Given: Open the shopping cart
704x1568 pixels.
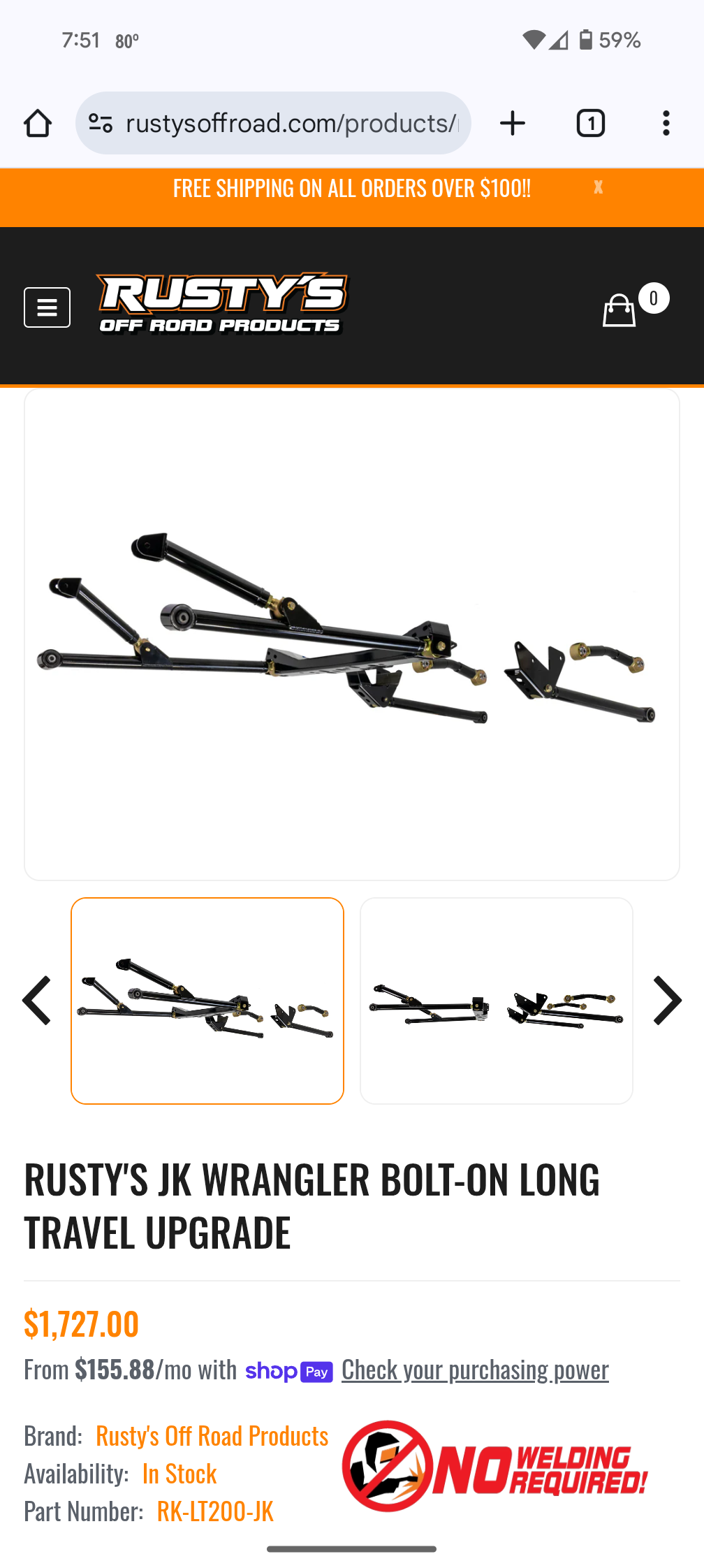Looking at the screenshot, I should click(x=620, y=310).
